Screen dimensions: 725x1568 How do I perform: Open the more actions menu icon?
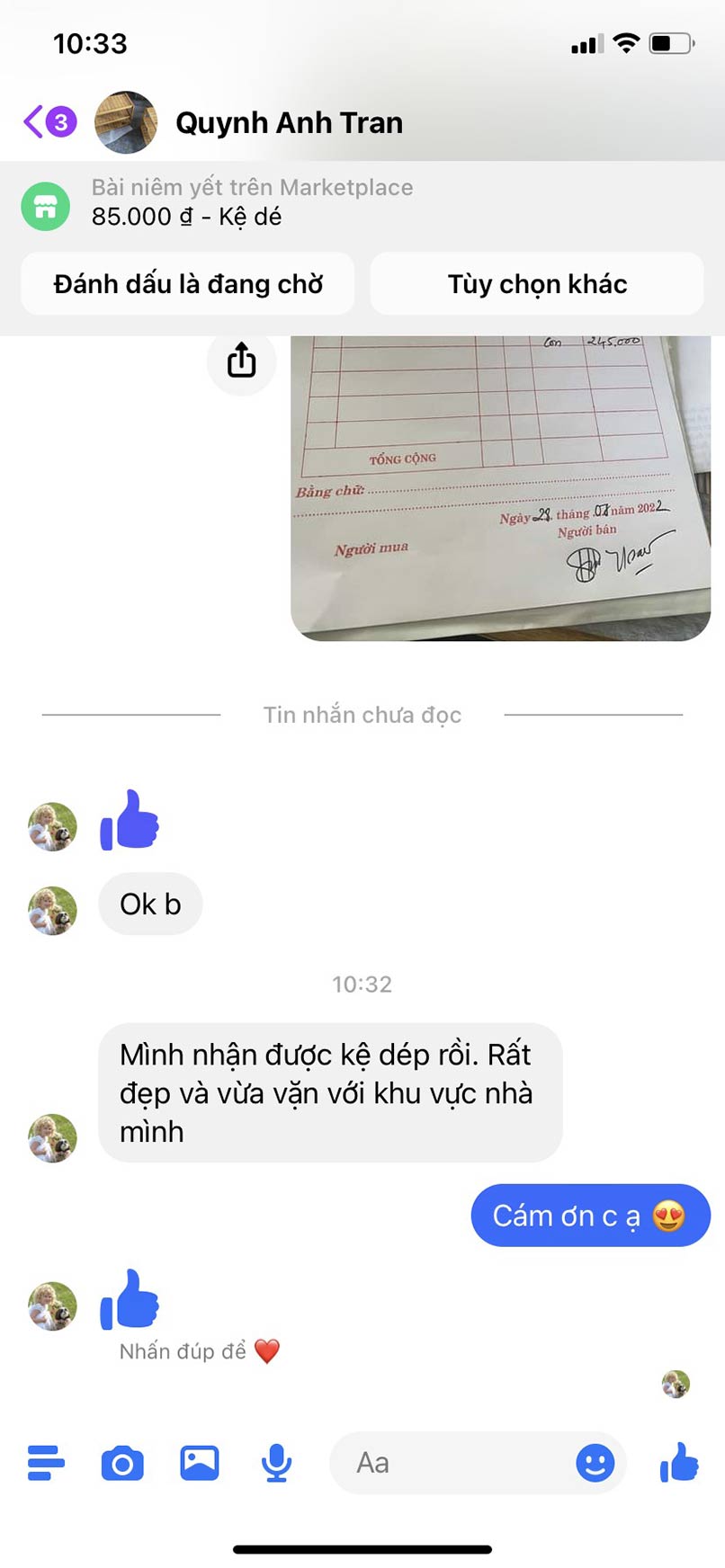(46, 1463)
